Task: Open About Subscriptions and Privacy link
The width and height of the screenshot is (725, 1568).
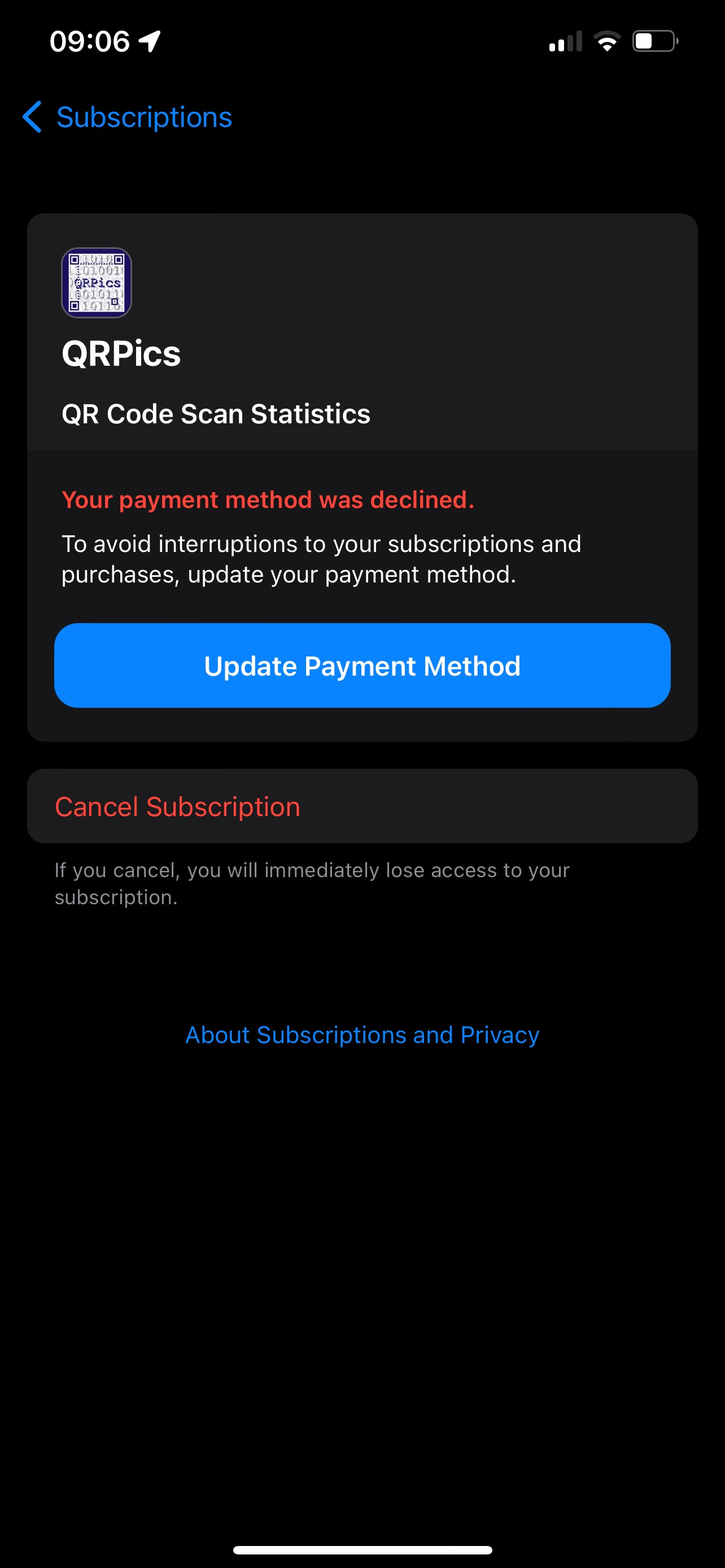Action: click(362, 1035)
